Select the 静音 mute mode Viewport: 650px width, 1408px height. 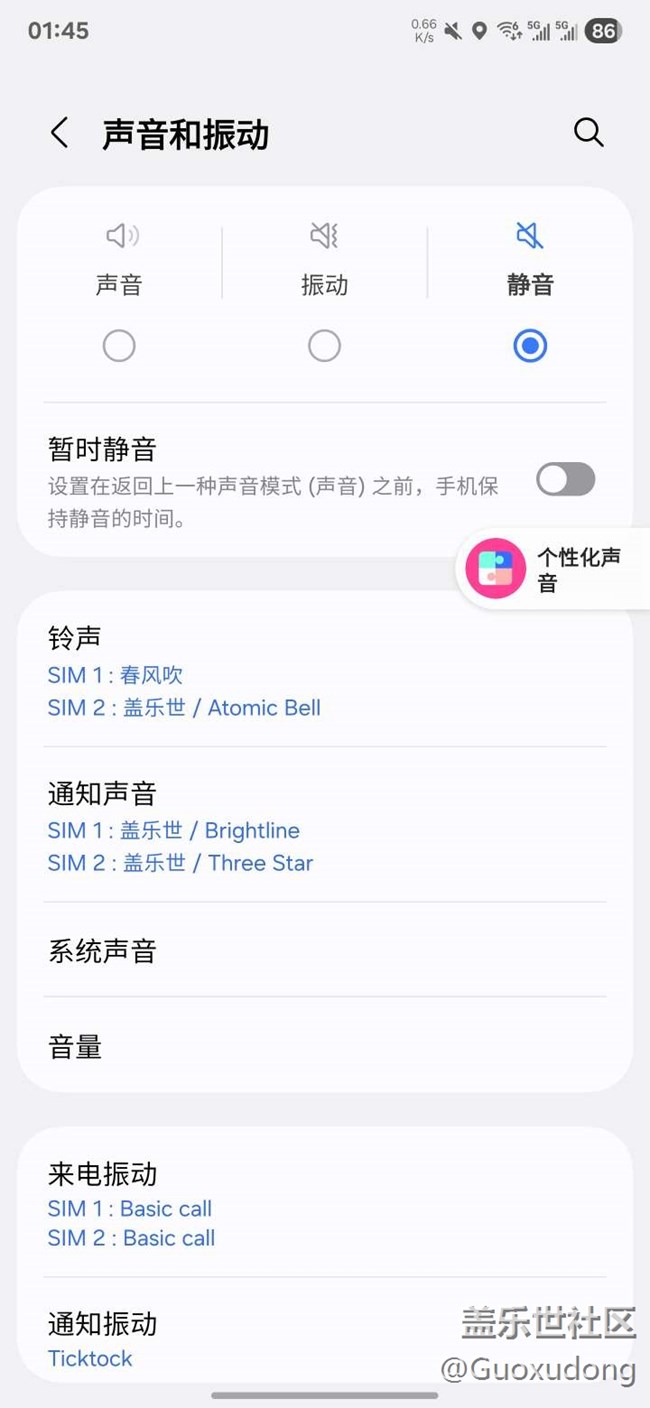click(x=529, y=346)
